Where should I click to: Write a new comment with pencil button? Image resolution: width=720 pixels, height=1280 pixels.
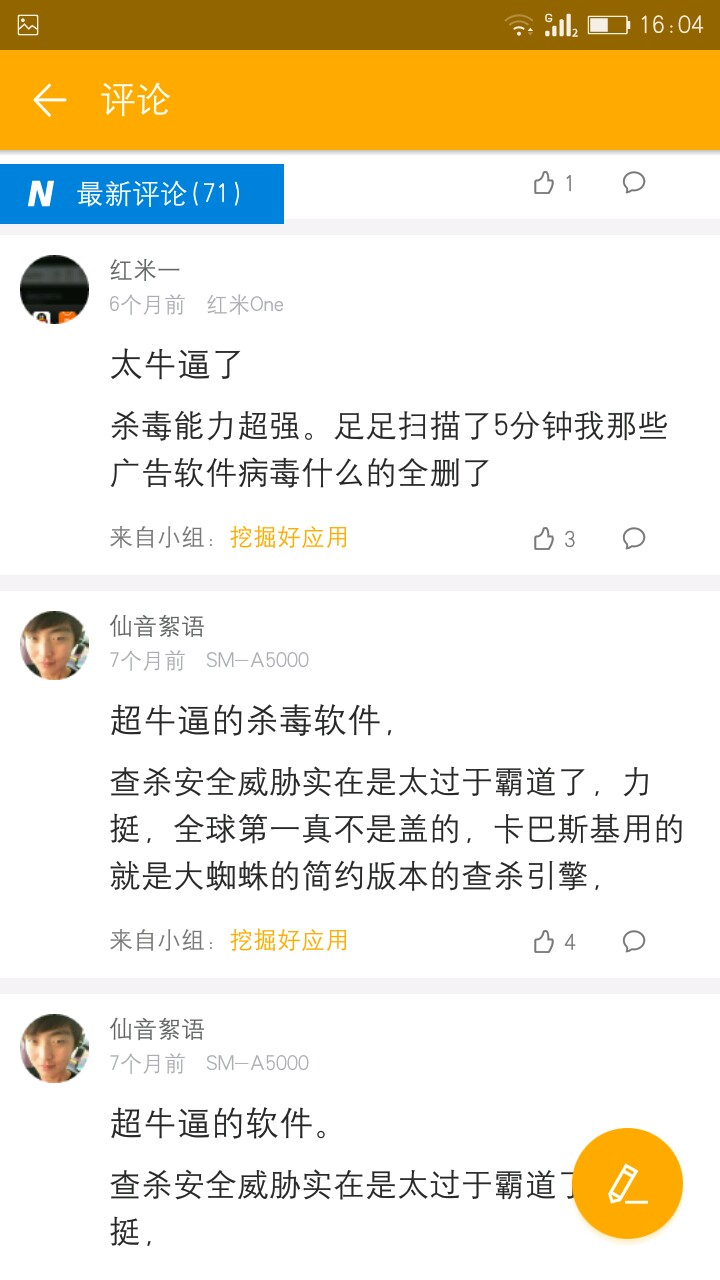(x=628, y=1184)
